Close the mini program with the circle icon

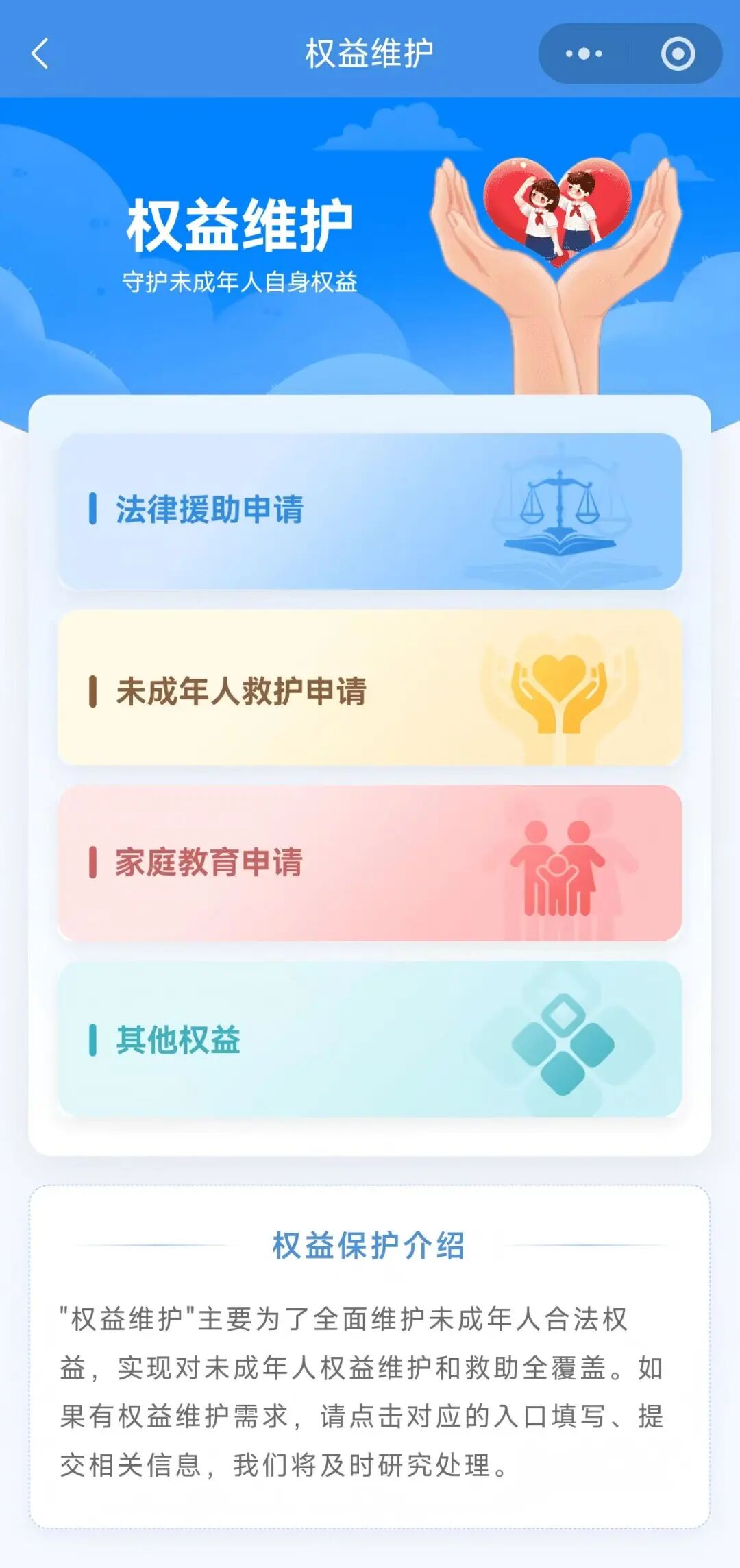[678, 53]
